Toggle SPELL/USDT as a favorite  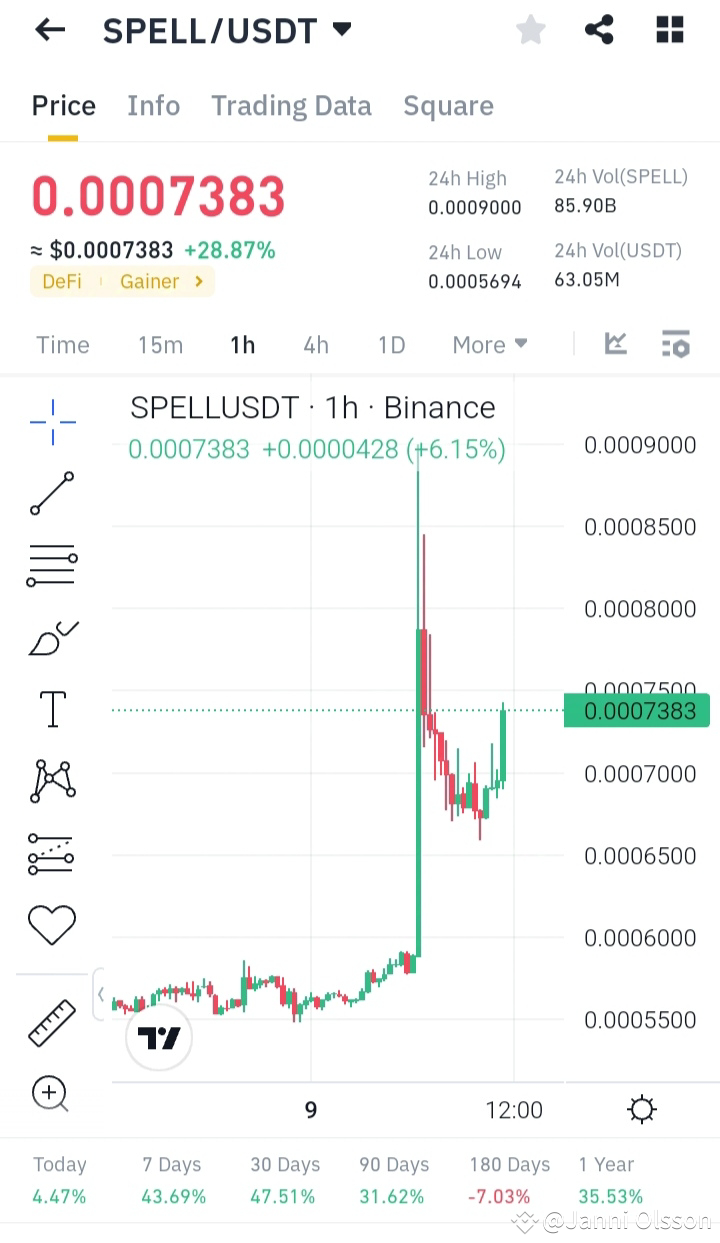tap(530, 30)
